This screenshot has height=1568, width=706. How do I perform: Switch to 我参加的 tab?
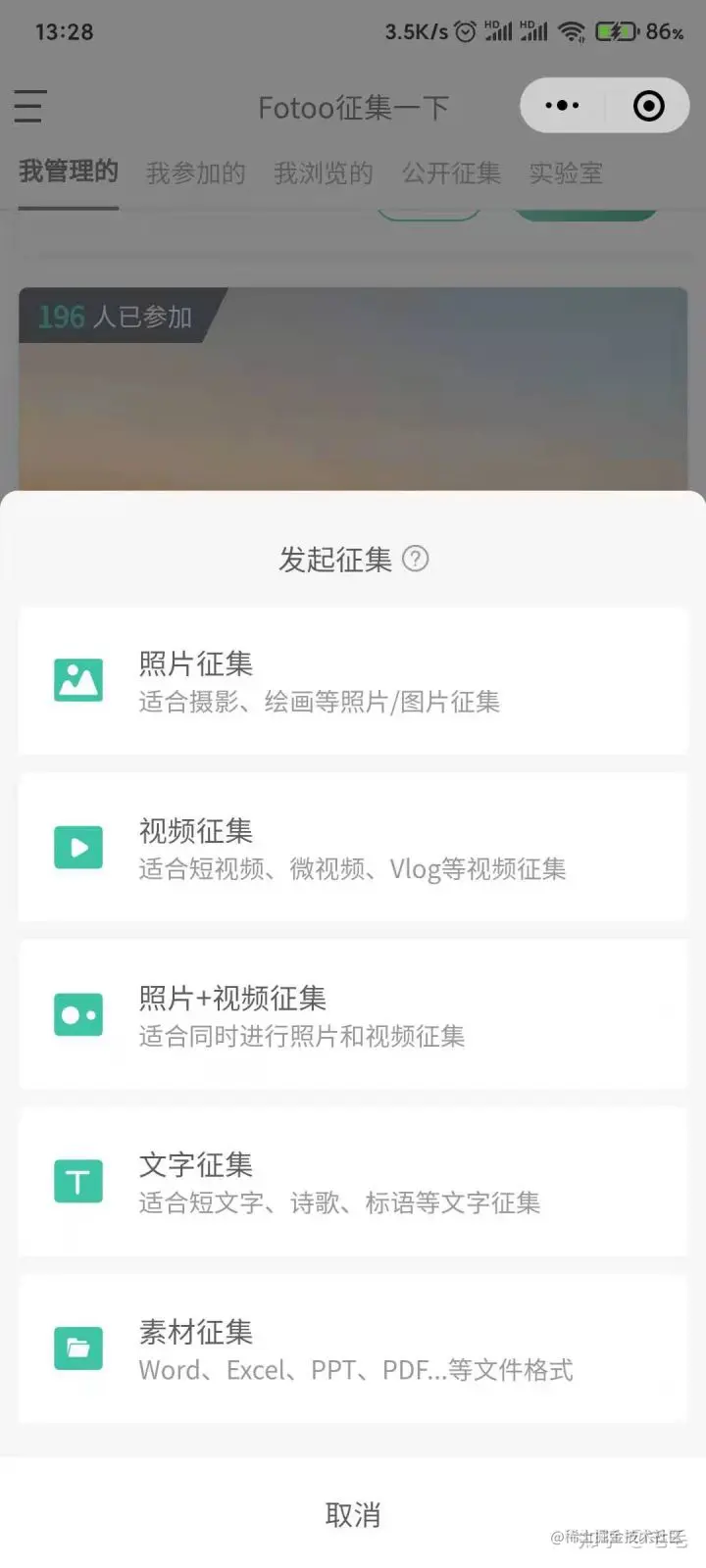point(195,173)
